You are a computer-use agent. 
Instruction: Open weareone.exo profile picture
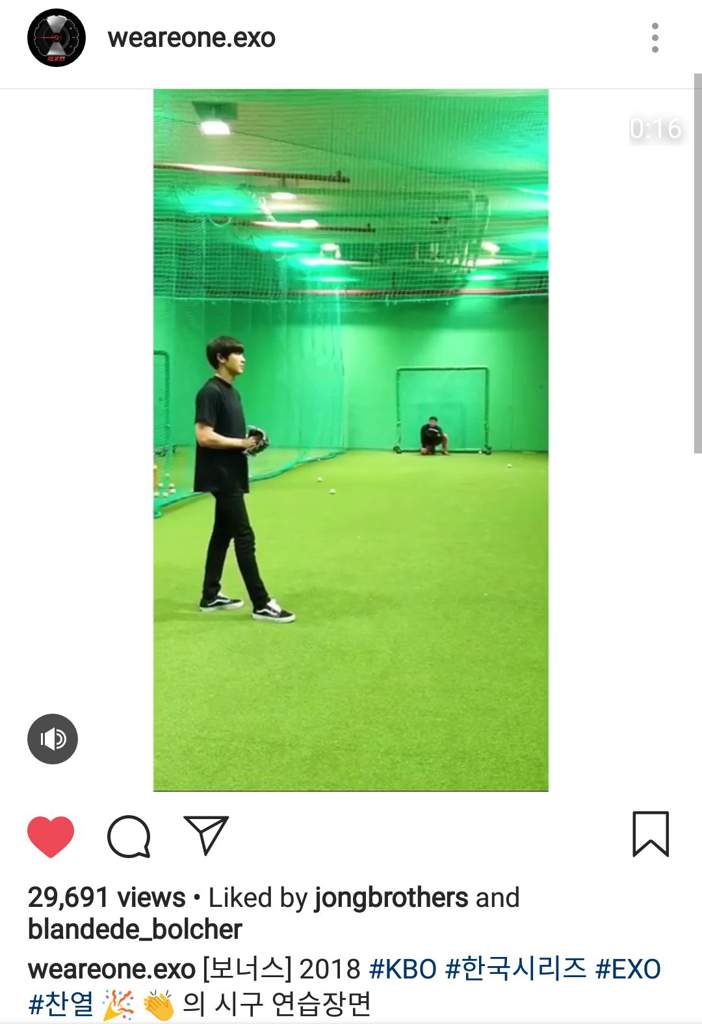tap(56, 38)
